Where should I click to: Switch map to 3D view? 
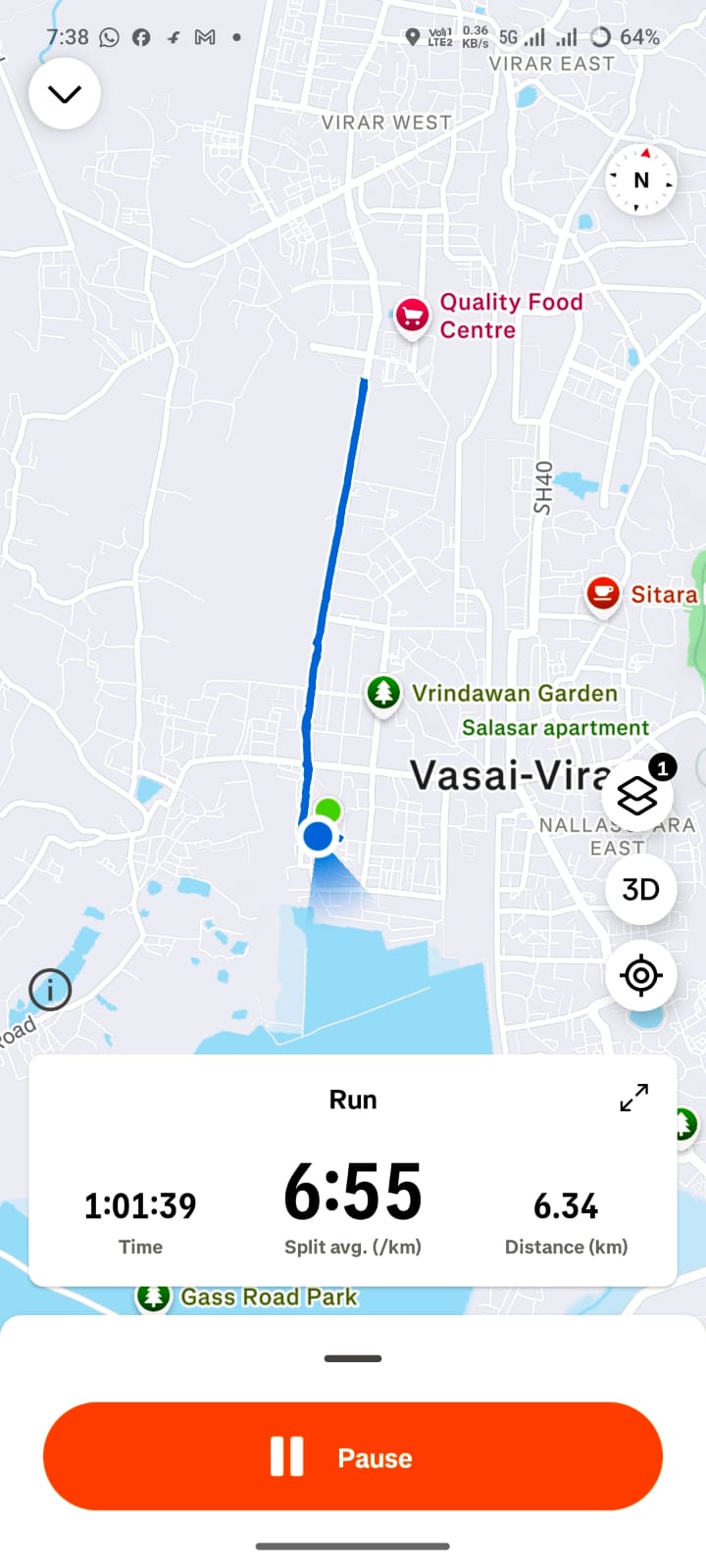(640, 890)
